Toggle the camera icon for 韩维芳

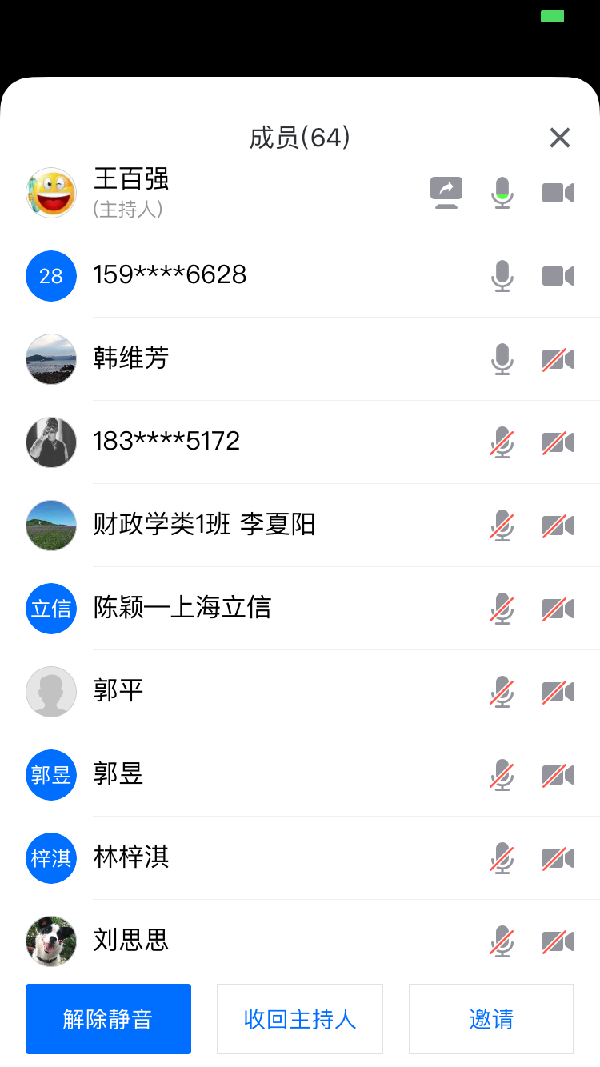point(558,359)
